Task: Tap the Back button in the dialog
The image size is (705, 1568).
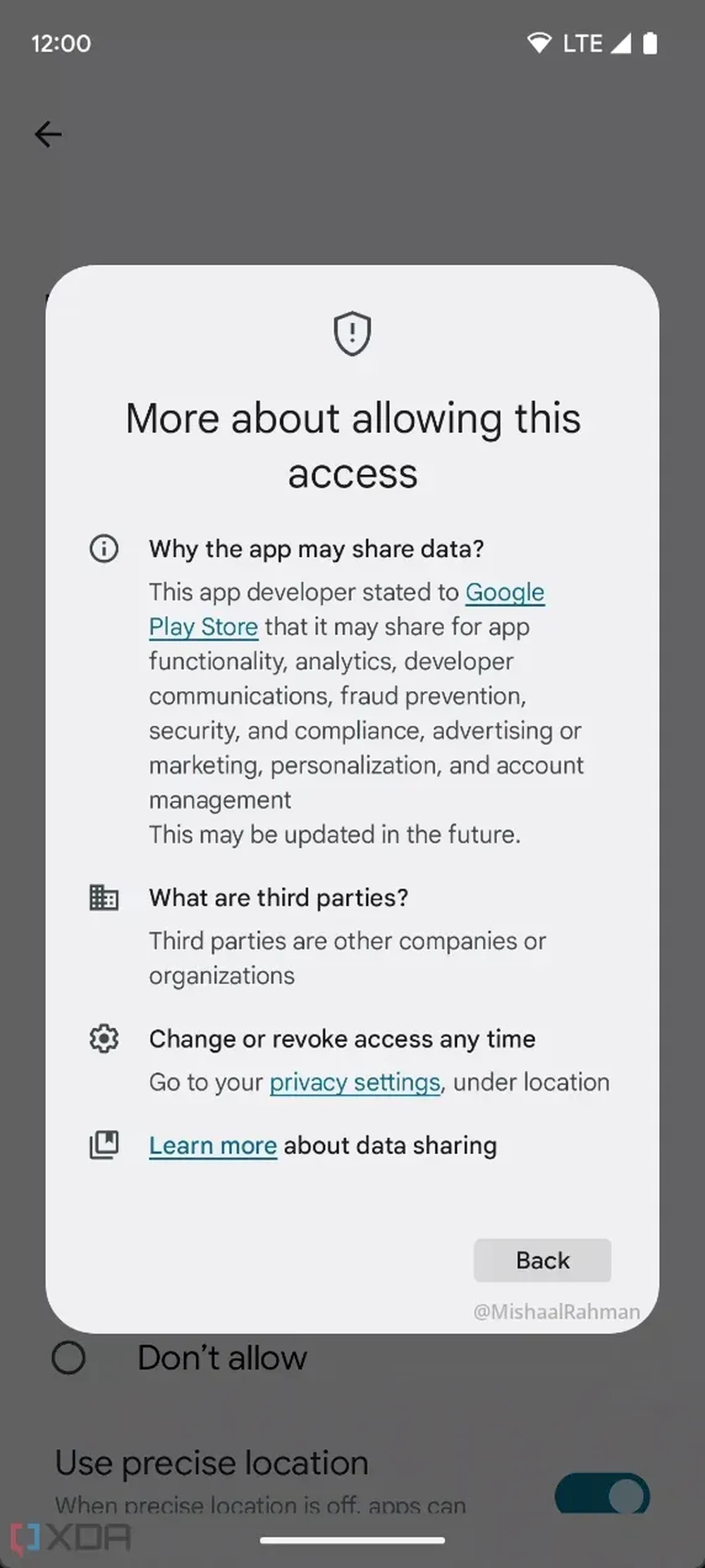Action: [541, 1260]
